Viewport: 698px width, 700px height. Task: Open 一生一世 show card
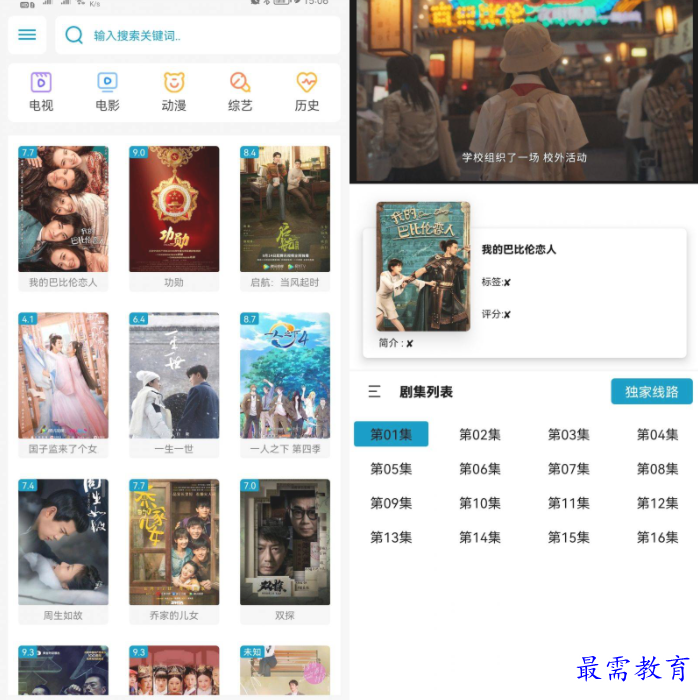coord(174,376)
